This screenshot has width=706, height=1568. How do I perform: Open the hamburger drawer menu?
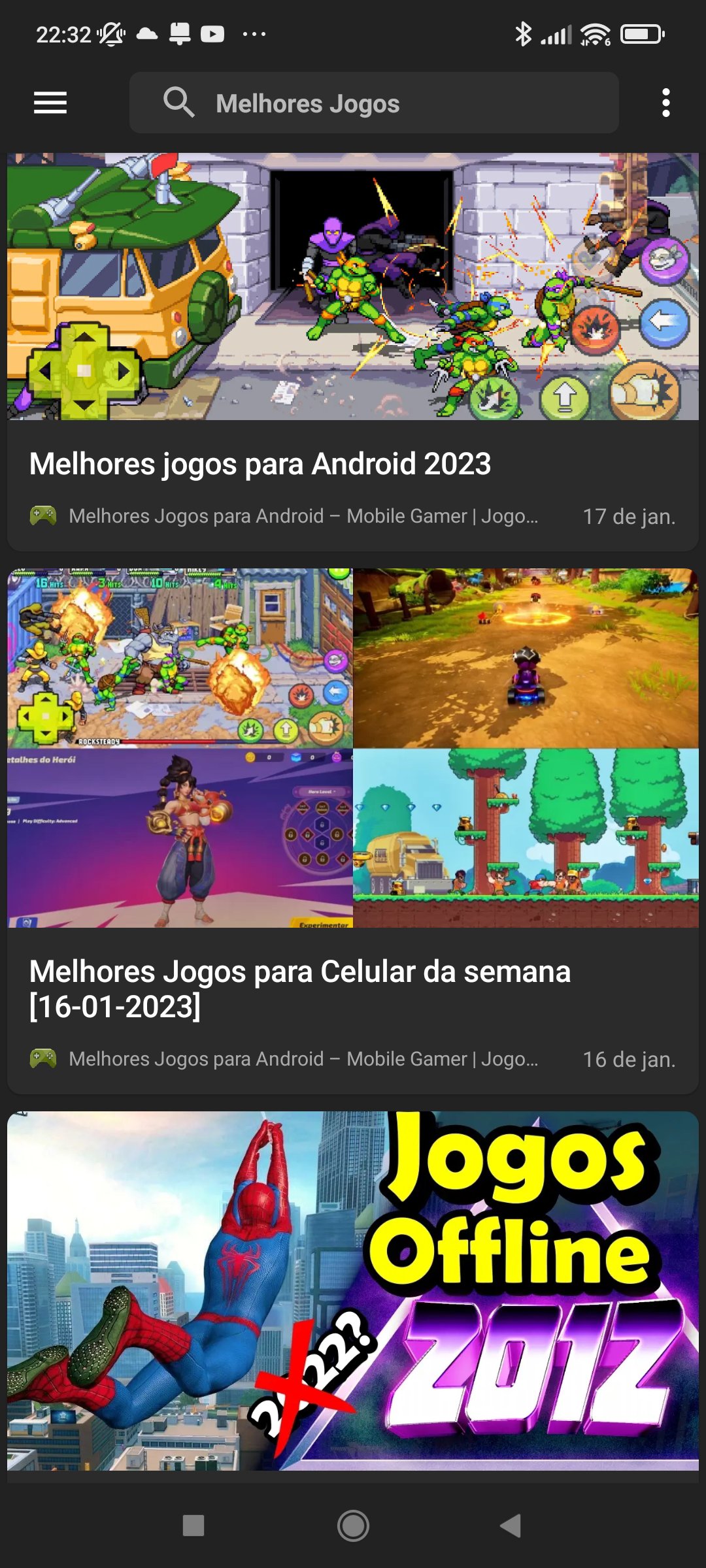[x=50, y=103]
